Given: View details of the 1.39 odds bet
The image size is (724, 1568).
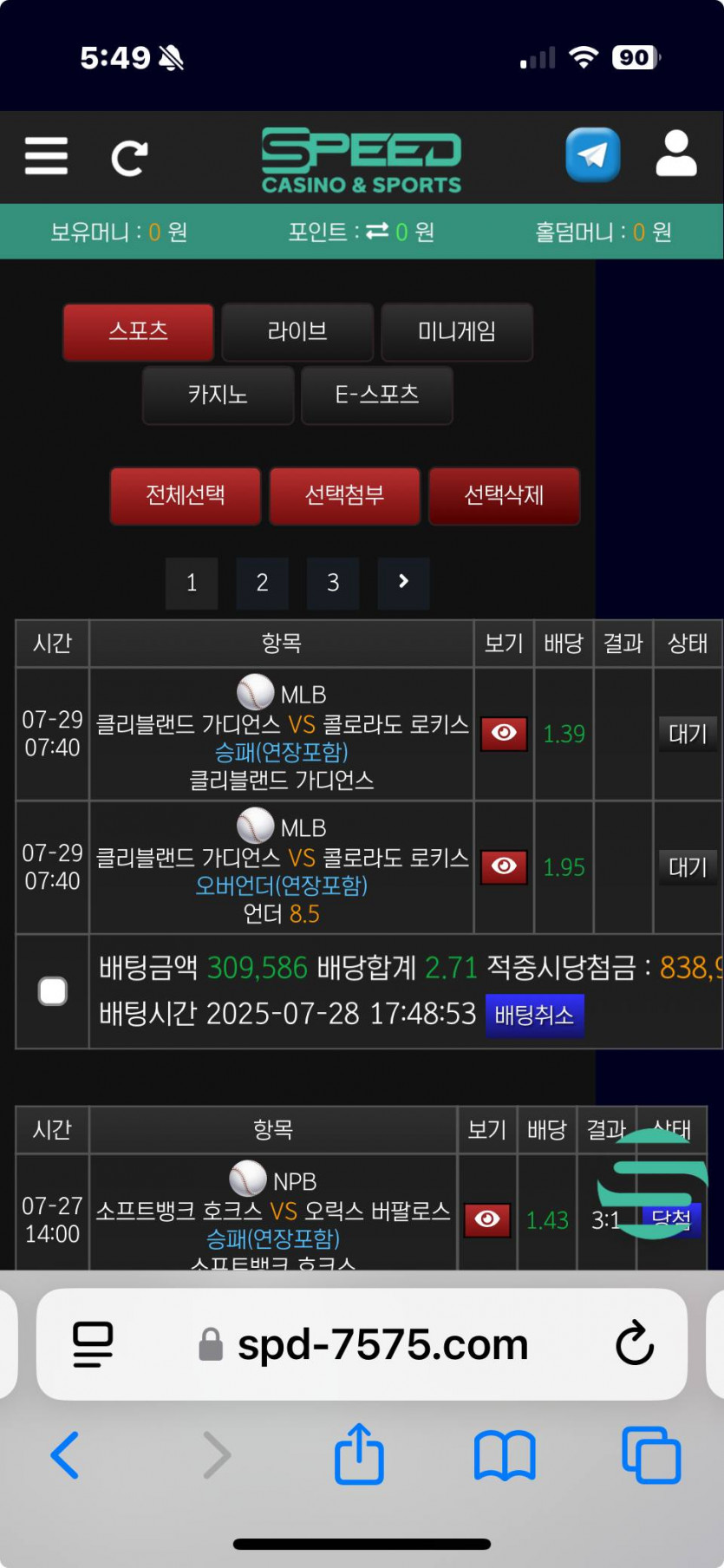Looking at the screenshot, I should pyautogui.click(x=504, y=734).
